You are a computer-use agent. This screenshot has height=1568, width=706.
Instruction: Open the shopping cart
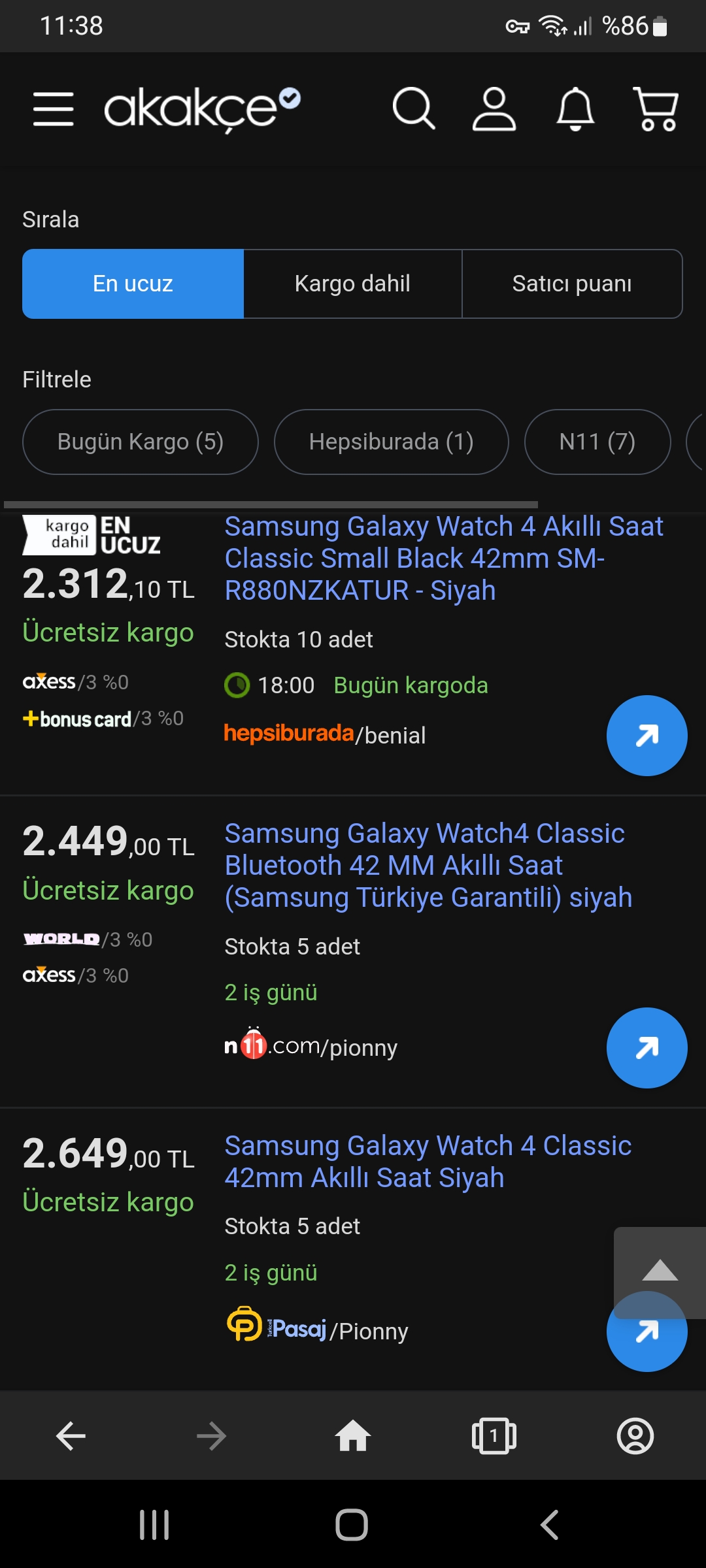click(656, 108)
